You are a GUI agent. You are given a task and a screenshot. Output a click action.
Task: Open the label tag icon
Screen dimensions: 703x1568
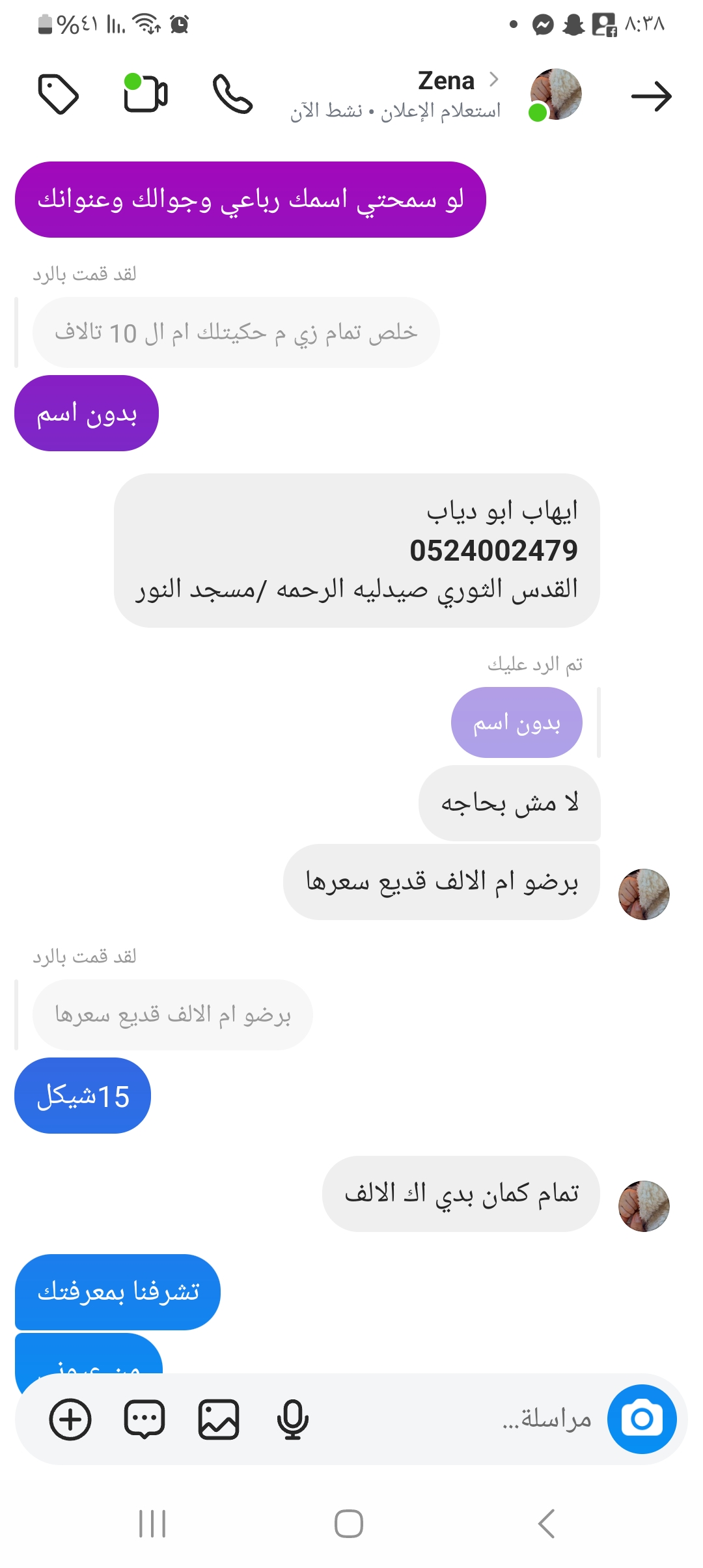59,95
